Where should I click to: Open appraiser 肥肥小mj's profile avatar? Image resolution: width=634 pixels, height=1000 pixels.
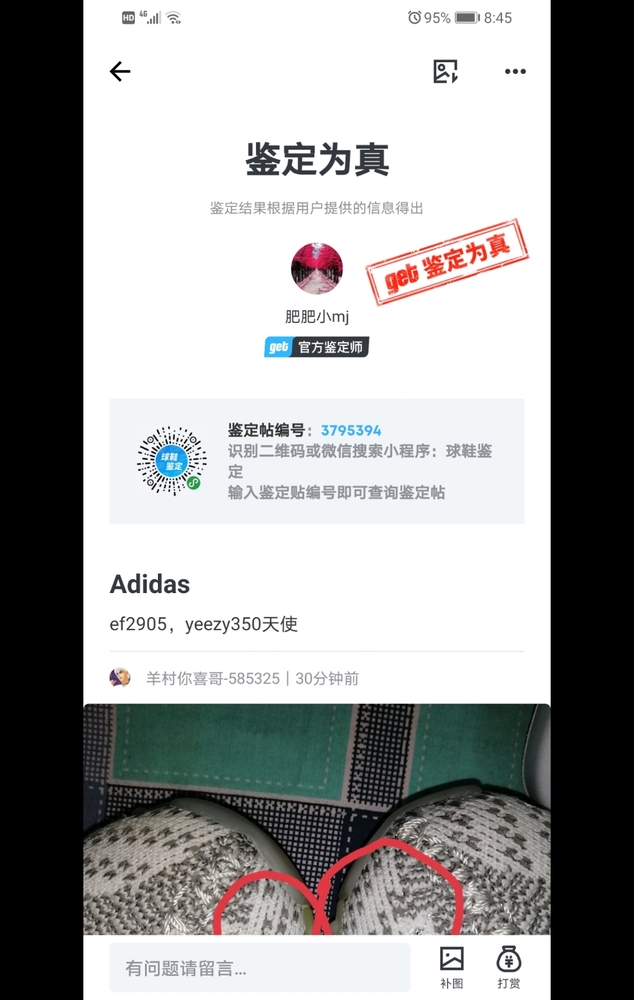coord(317,268)
